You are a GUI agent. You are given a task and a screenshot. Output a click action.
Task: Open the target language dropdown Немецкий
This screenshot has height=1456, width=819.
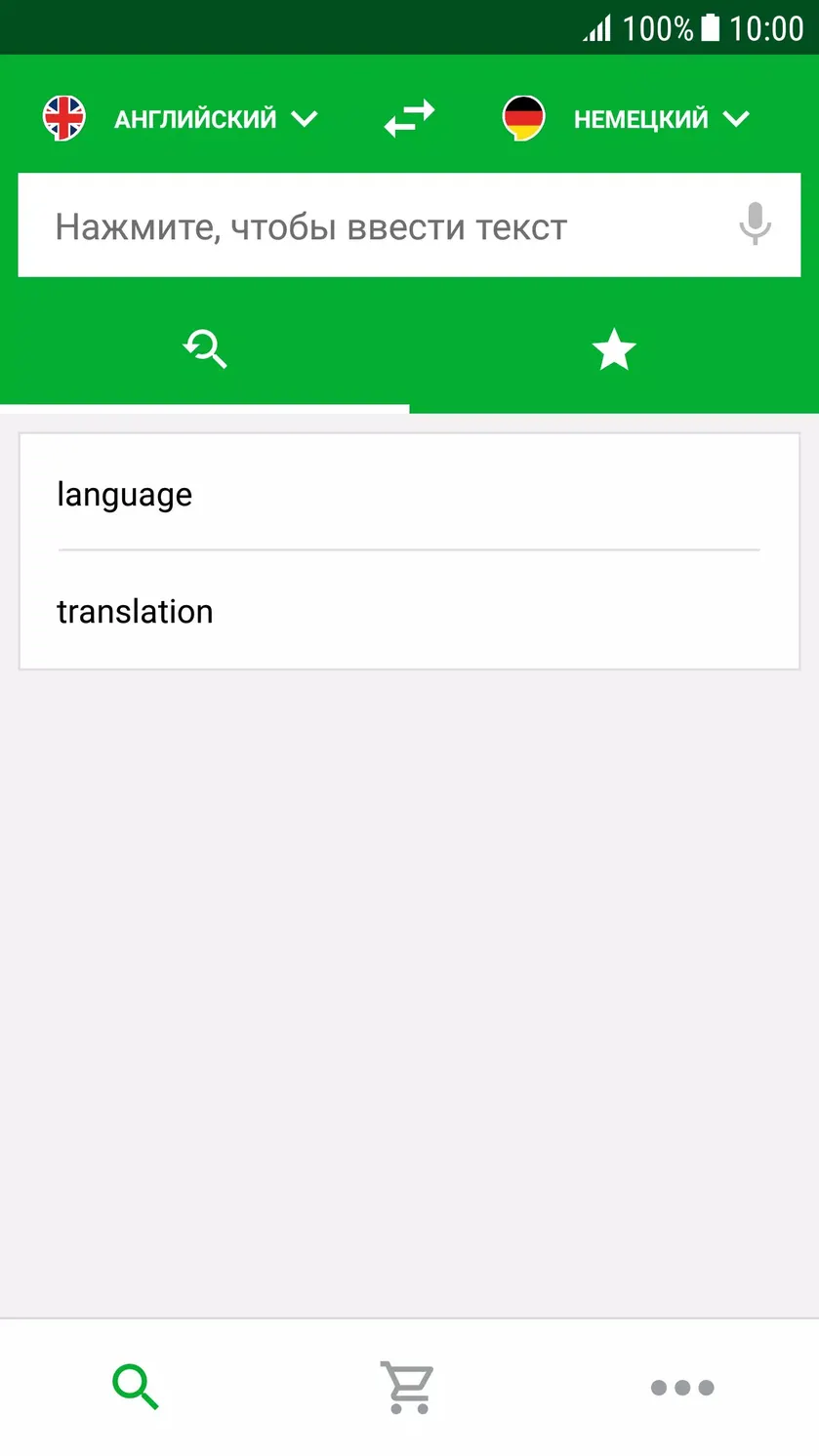626,118
